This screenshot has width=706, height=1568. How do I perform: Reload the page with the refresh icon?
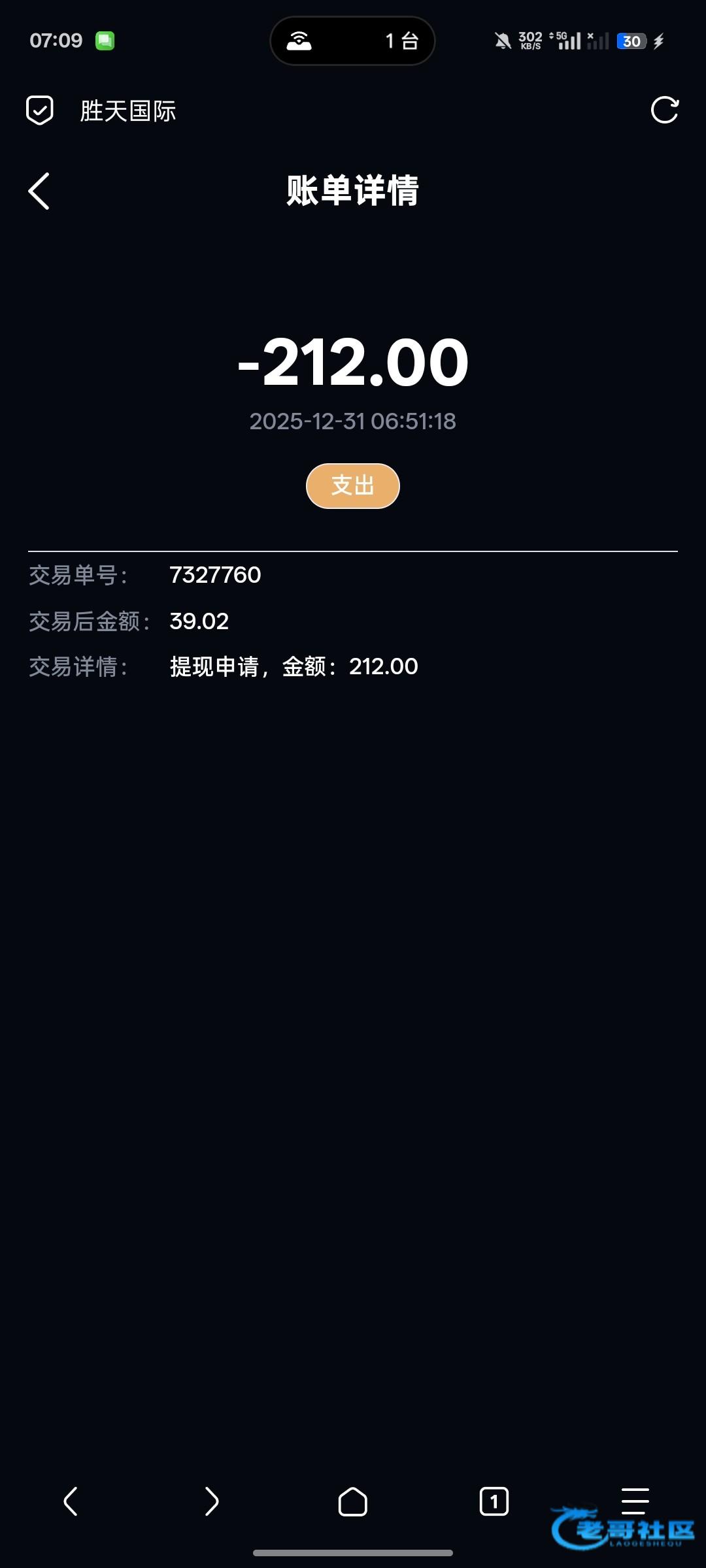[x=665, y=110]
